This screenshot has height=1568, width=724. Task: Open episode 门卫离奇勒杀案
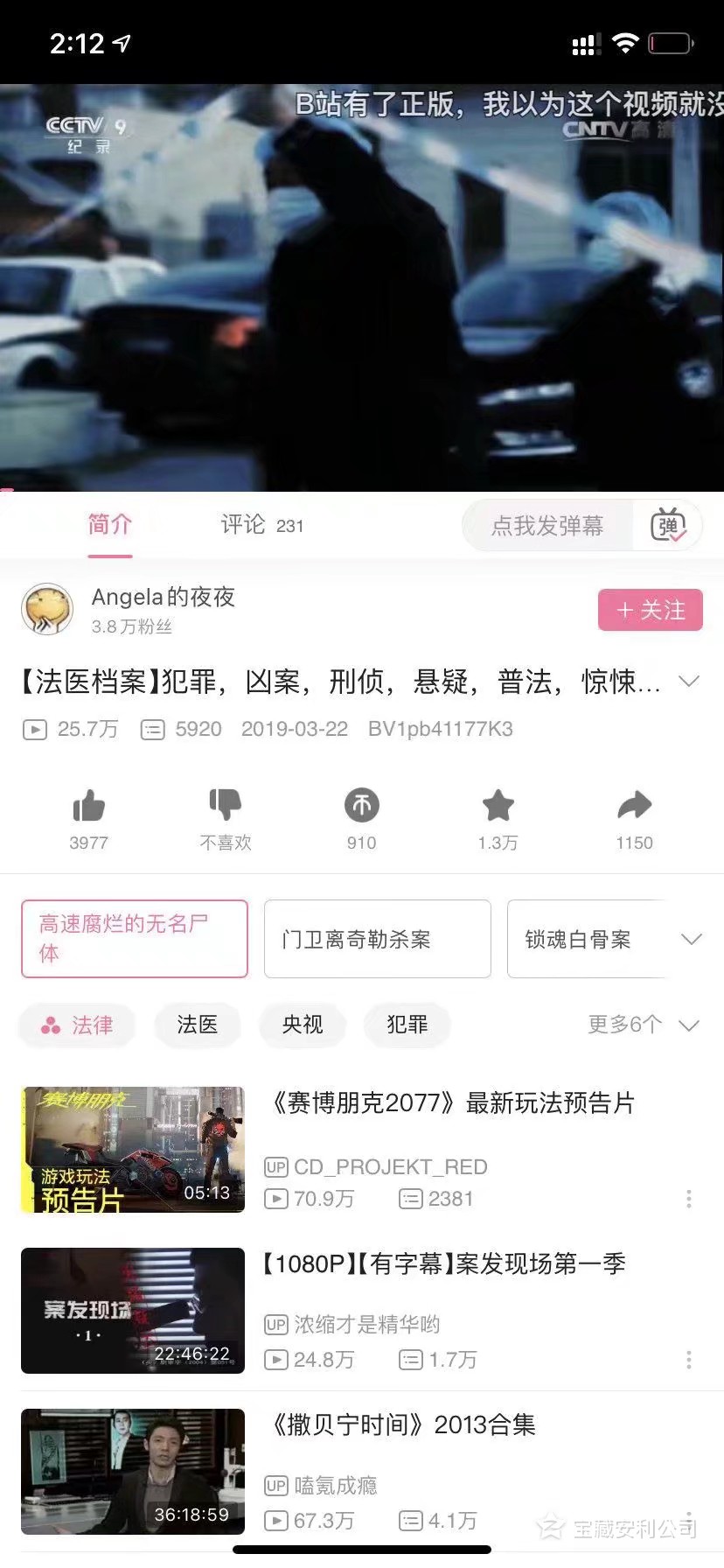(x=377, y=938)
